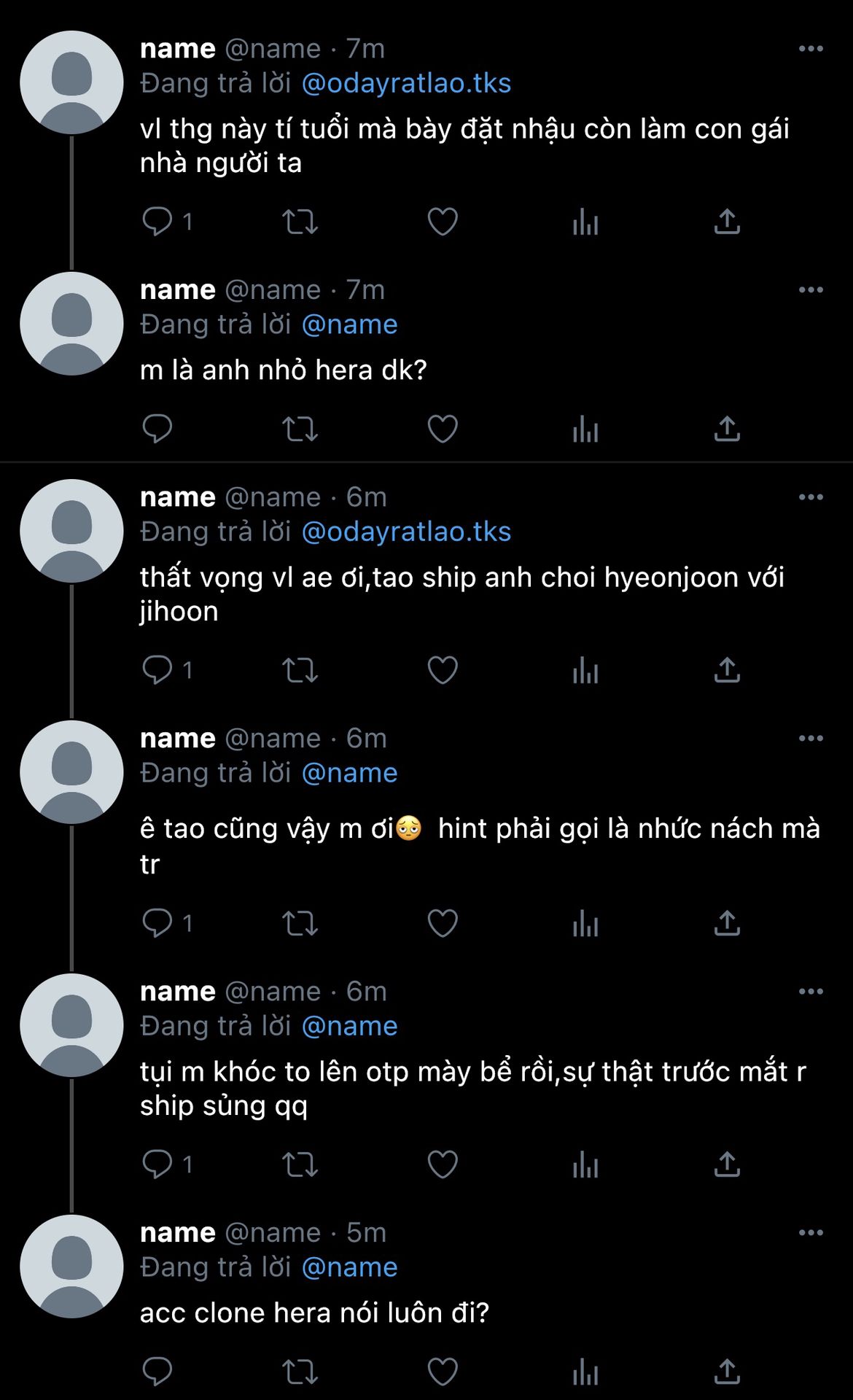Open @odayratlao.tks link in 'thất vọng vl' tweet
Viewport: 853px width, 1400px height.
(x=406, y=532)
